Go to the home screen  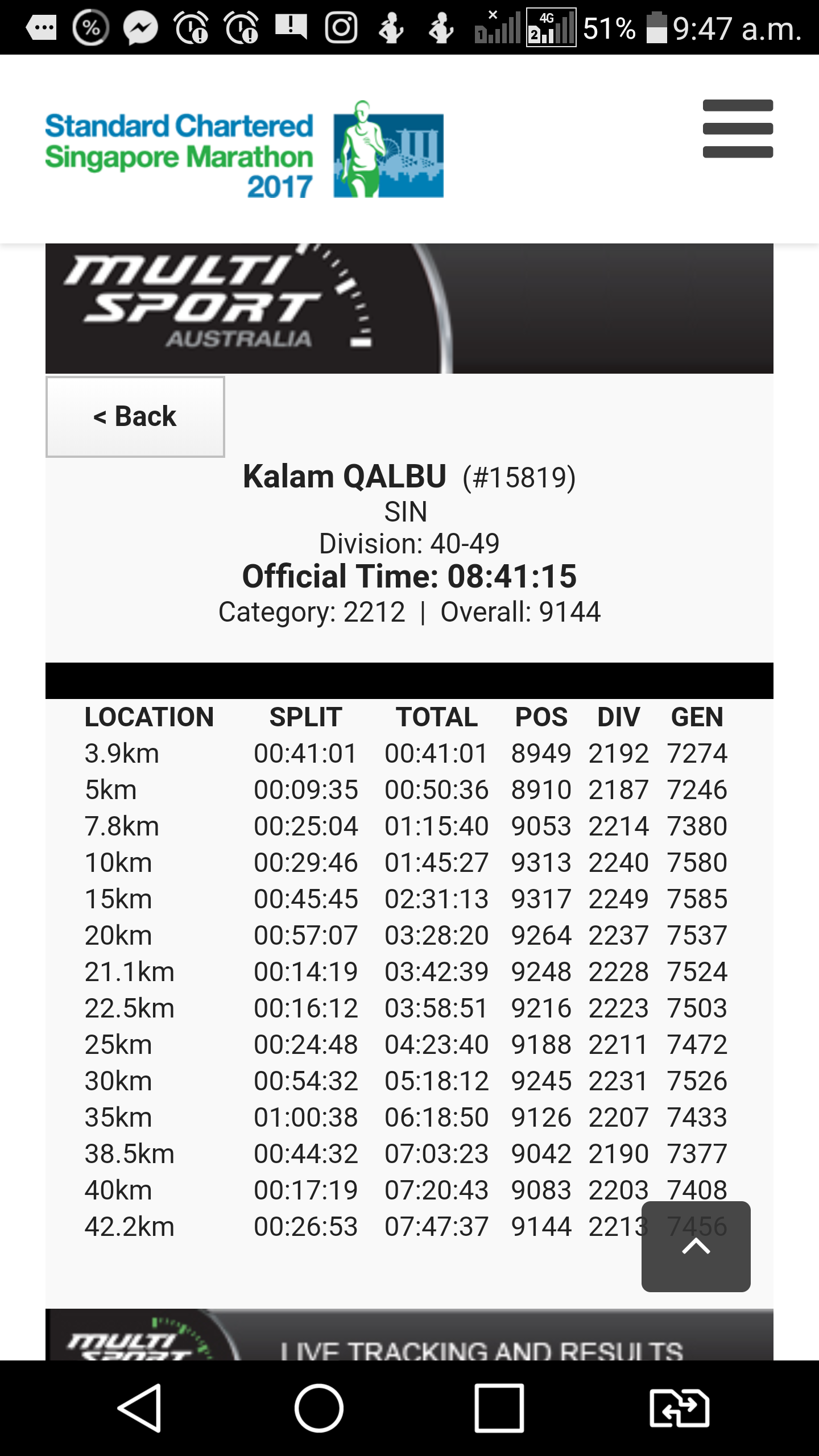click(318, 1408)
